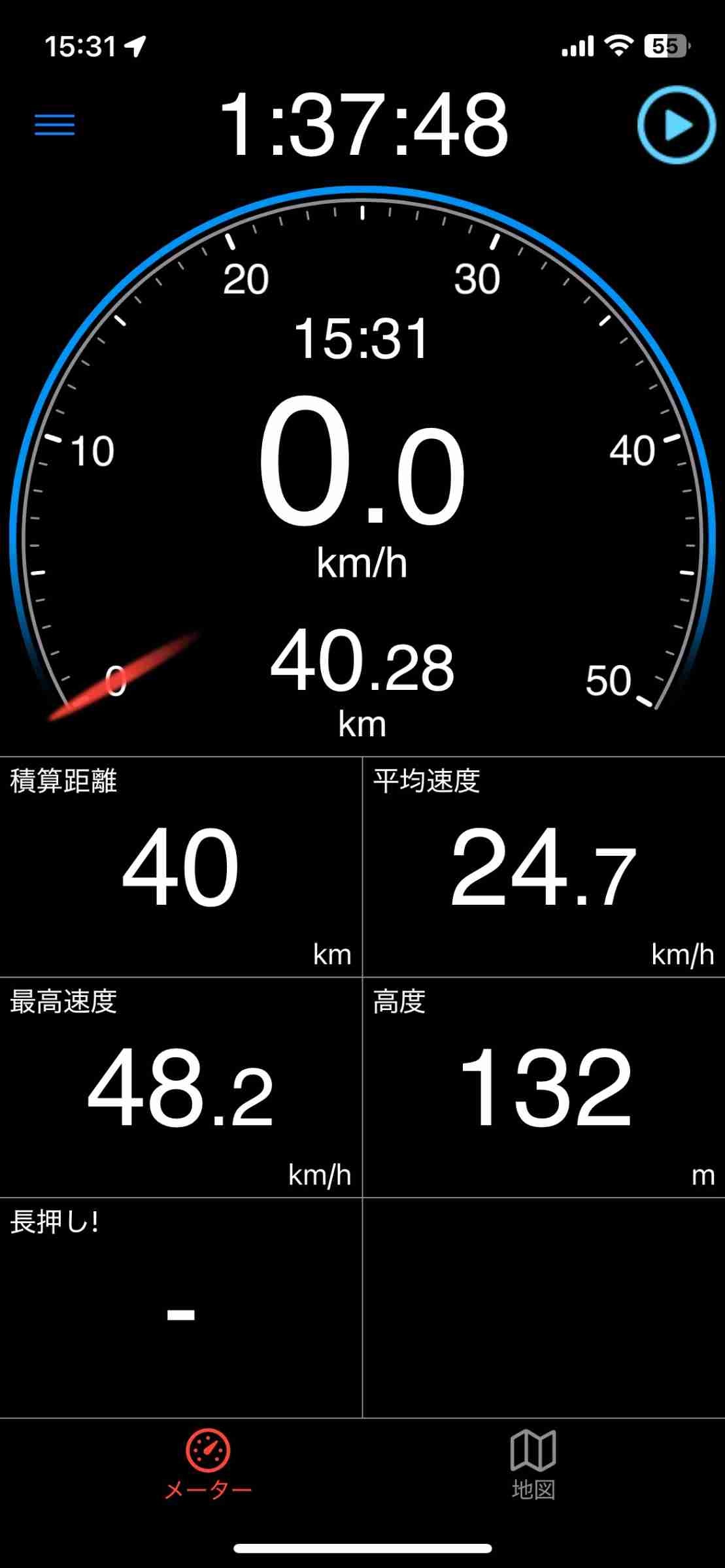Open the hamburger menu
Image resolution: width=725 pixels, height=1568 pixels.
[54, 125]
